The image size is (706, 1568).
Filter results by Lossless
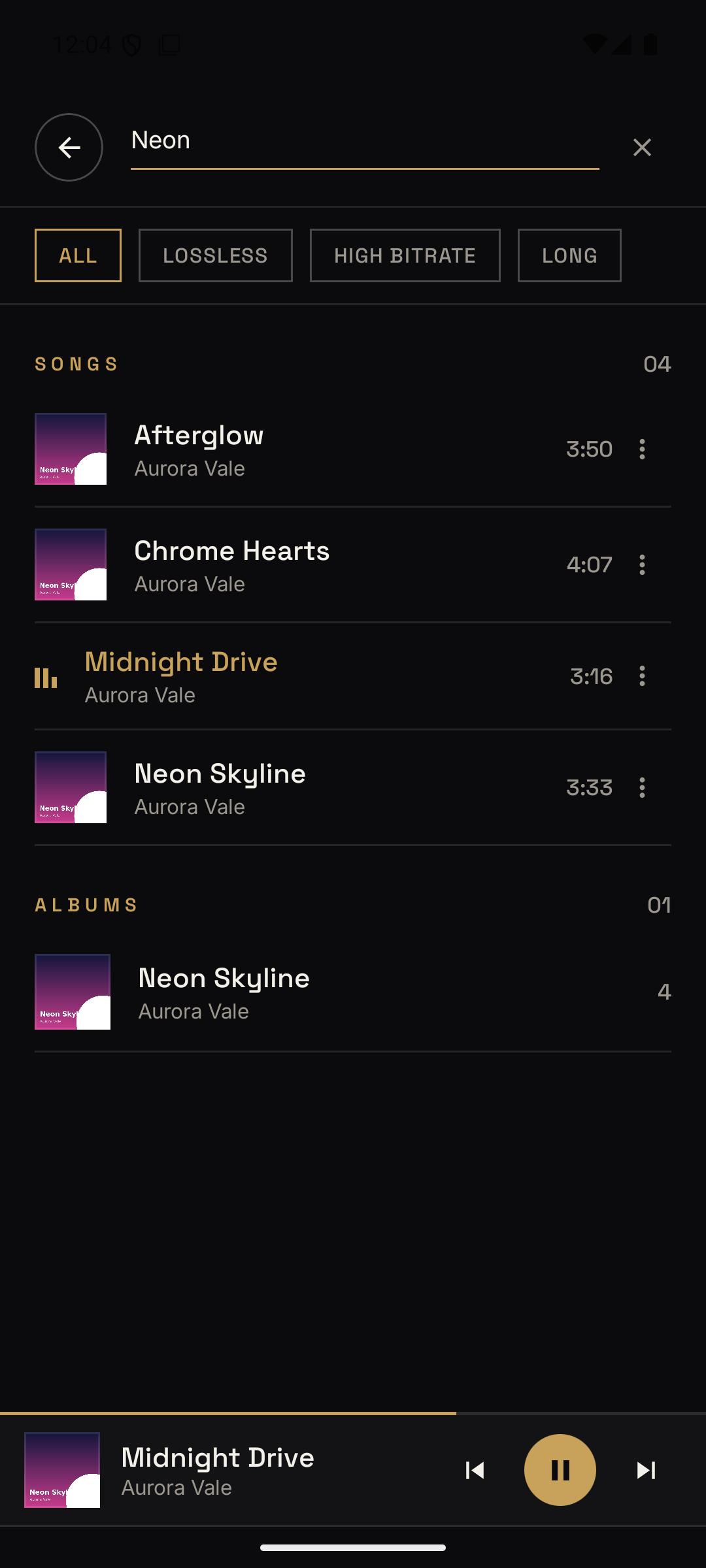215,255
